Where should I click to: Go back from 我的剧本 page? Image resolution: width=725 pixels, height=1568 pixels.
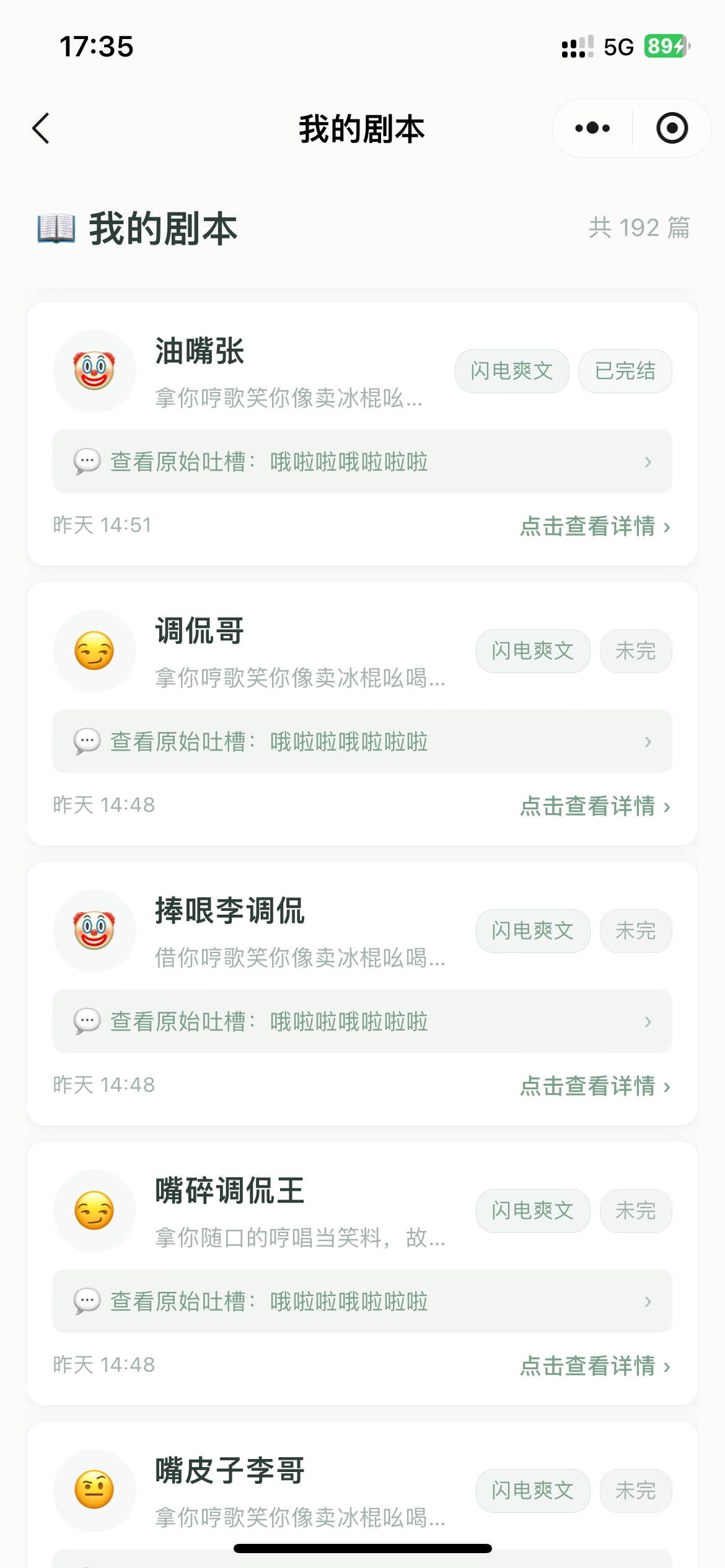click(x=41, y=129)
